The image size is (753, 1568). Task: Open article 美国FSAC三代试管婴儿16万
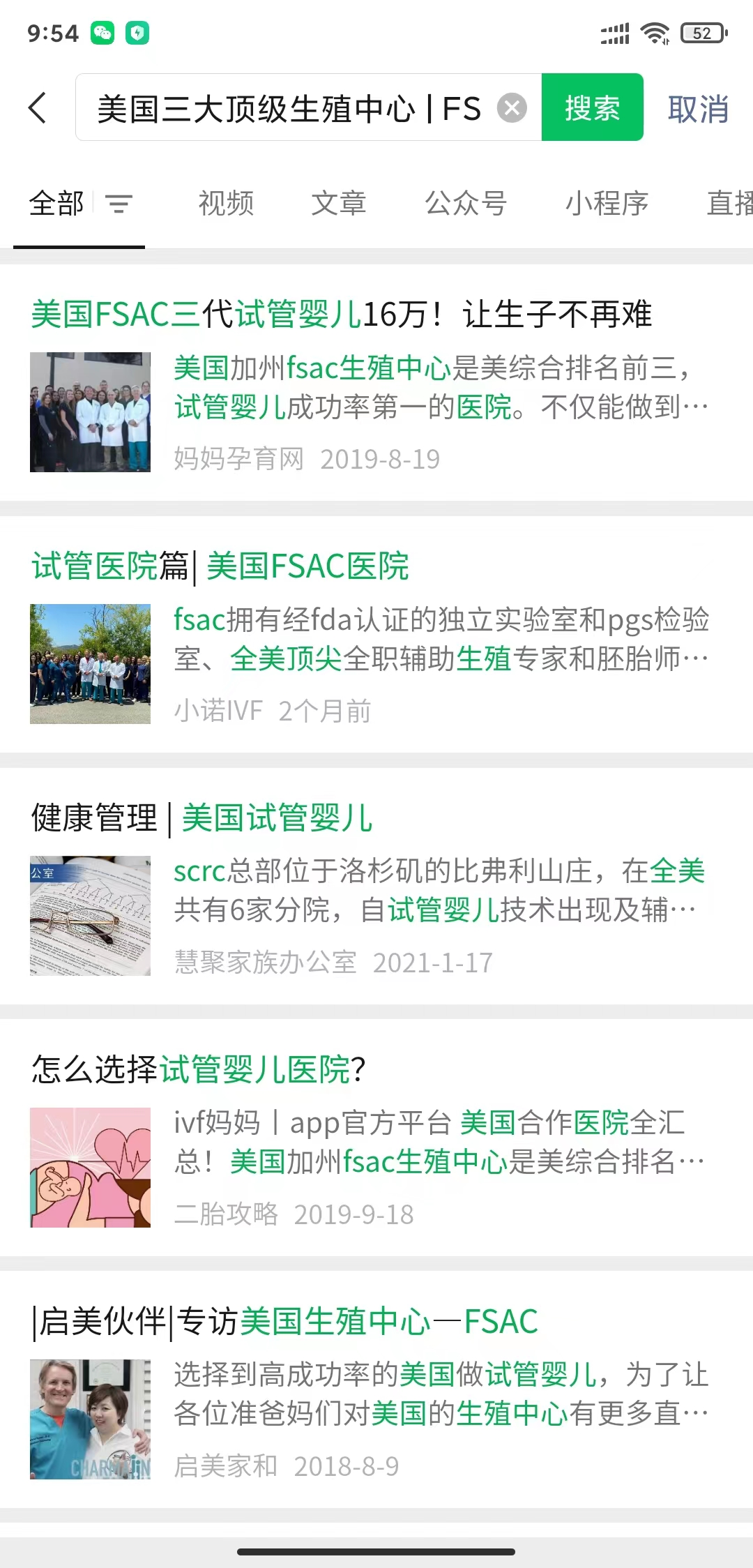(342, 315)
